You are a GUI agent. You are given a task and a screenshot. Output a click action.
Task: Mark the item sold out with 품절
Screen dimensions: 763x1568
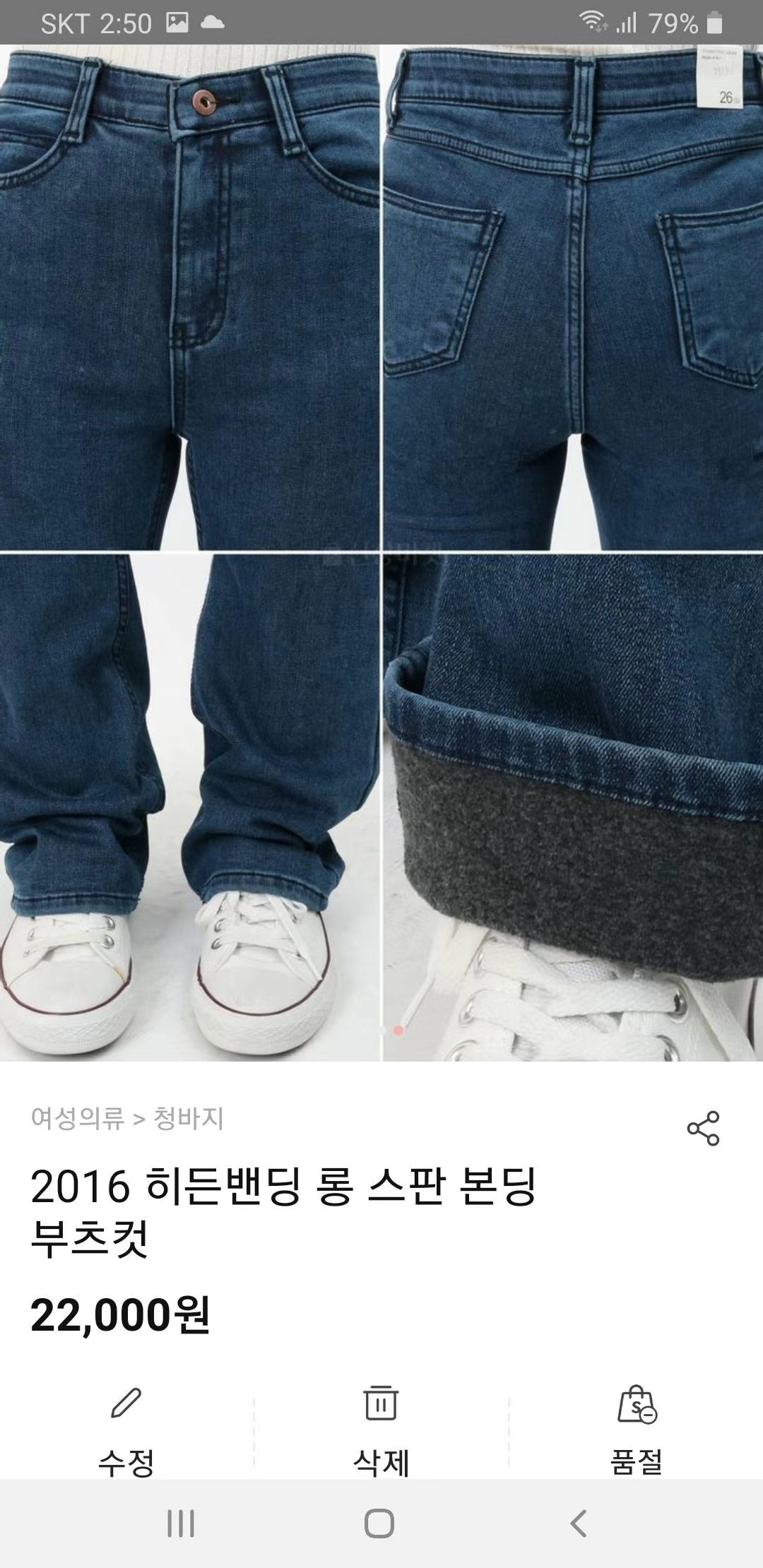coord(637,1430)
